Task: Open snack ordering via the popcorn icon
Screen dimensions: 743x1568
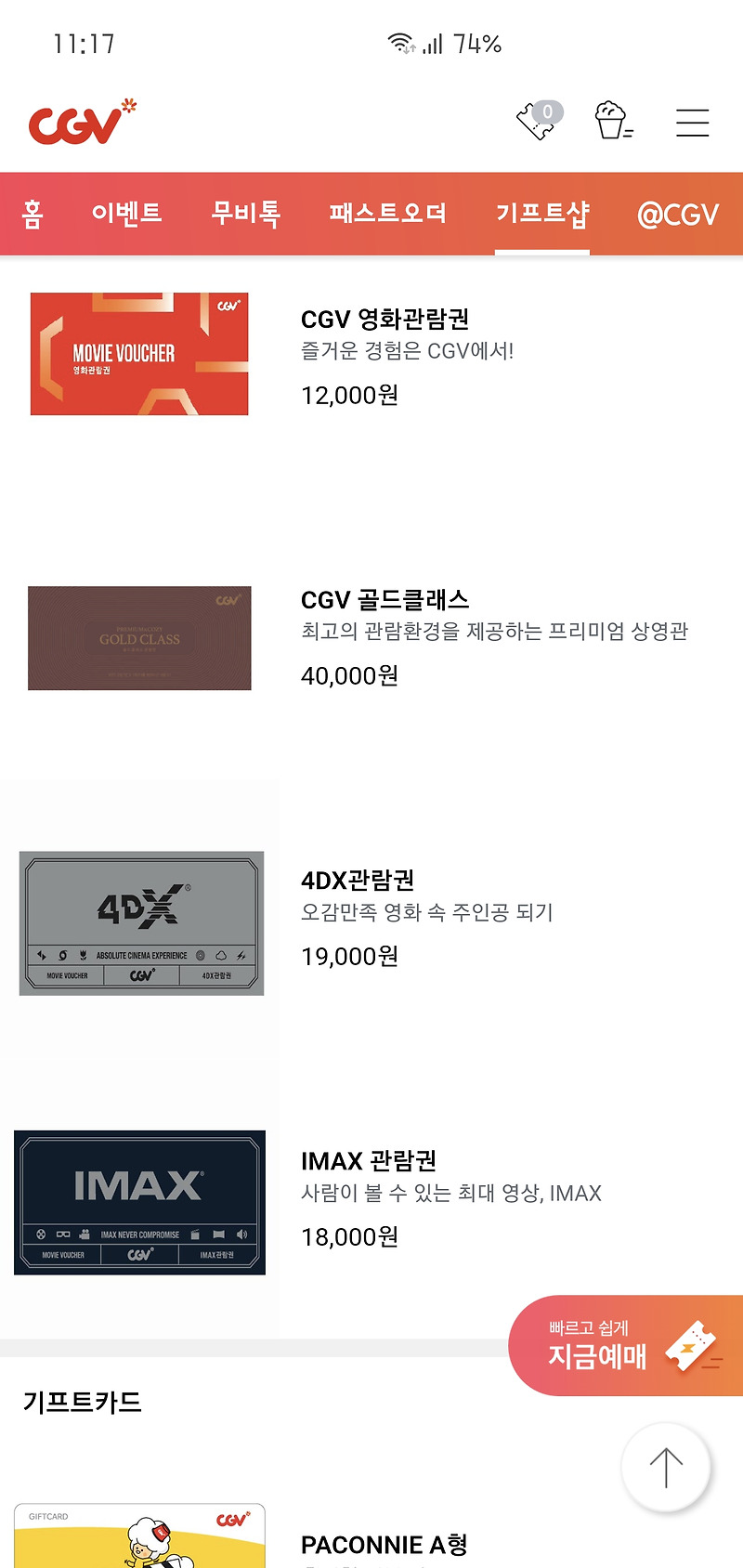Action: coord(610,122)
